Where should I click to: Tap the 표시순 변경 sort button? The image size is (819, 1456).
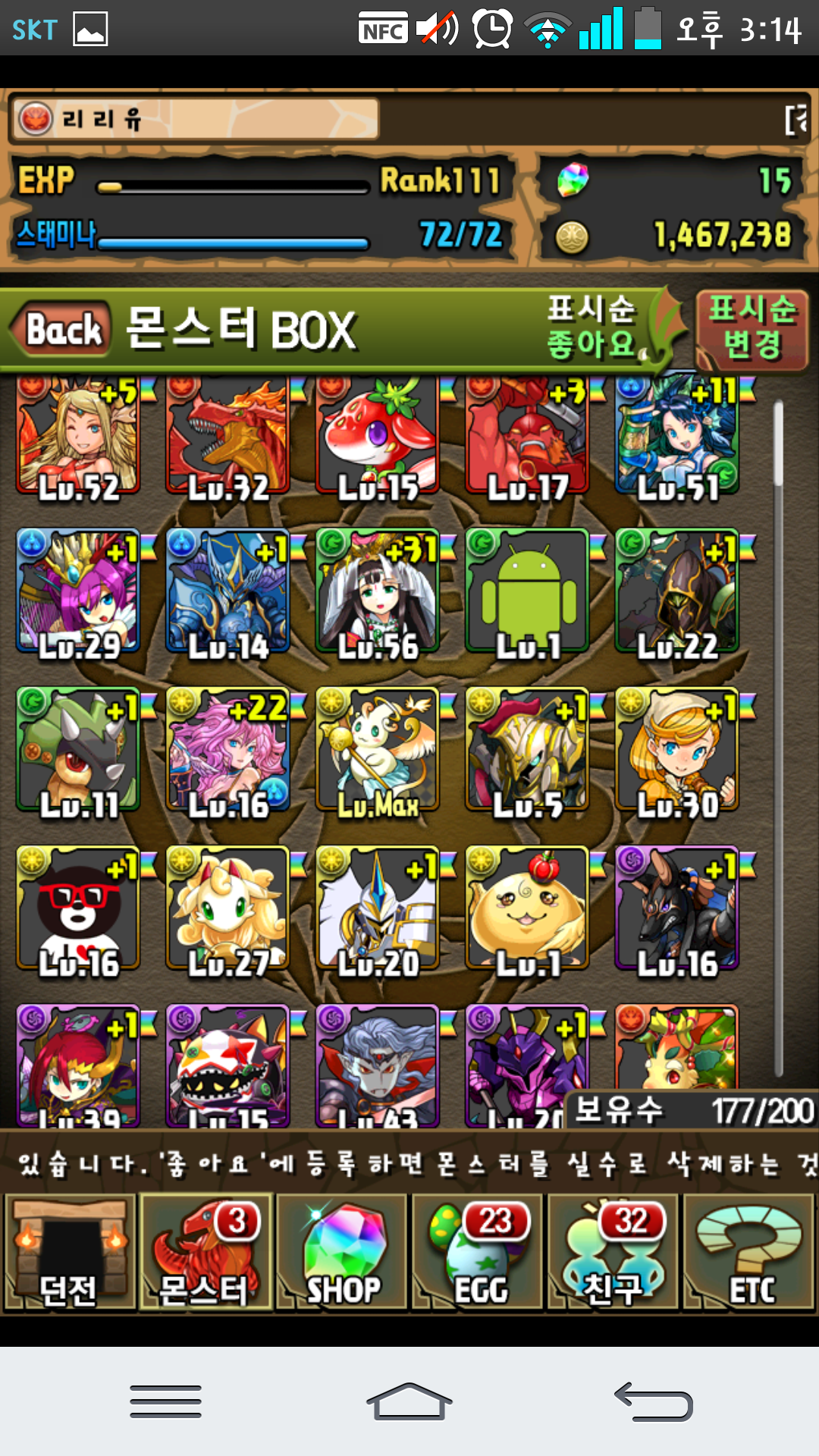pos(751,328)
